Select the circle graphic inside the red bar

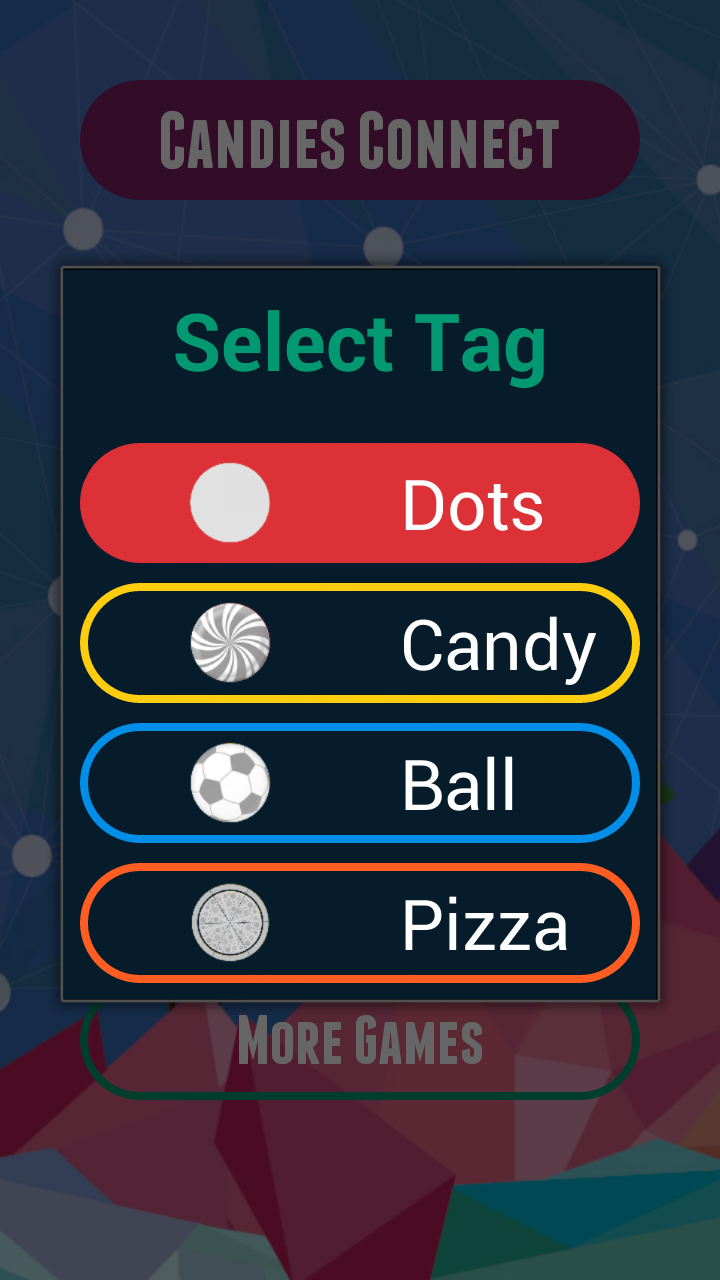[231, 501]
